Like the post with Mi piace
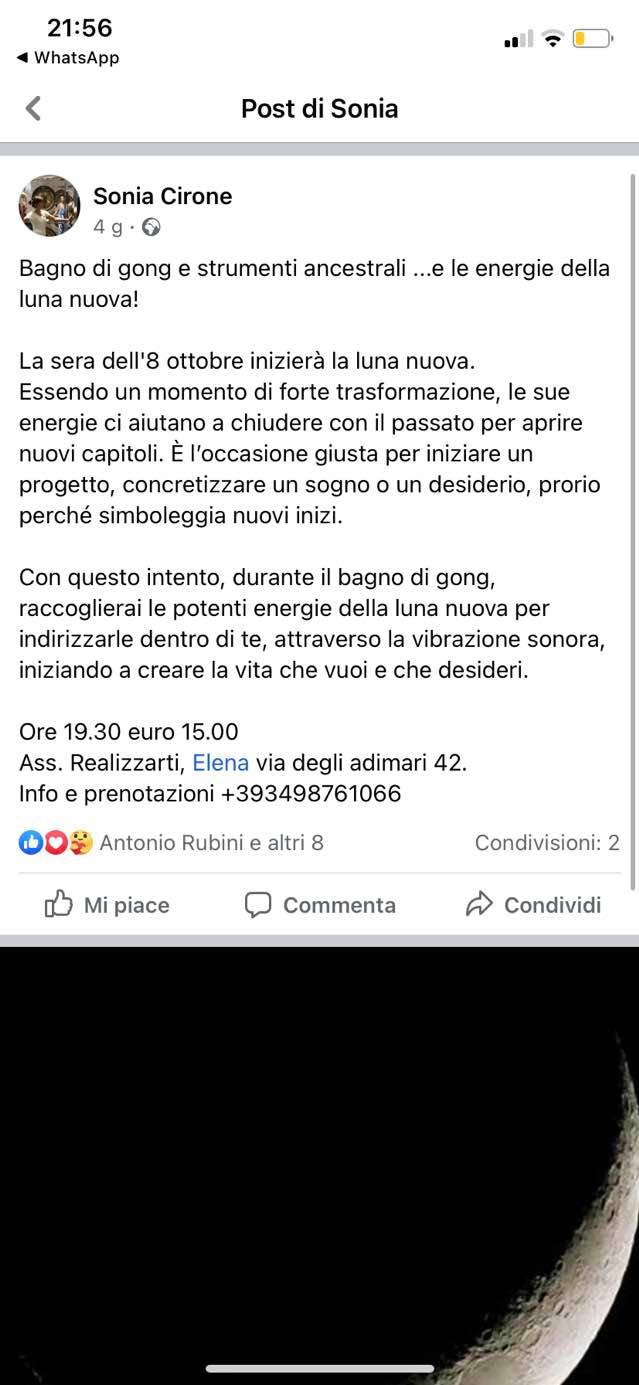Screen dimensions: 639x1385 tap(107, 905)
